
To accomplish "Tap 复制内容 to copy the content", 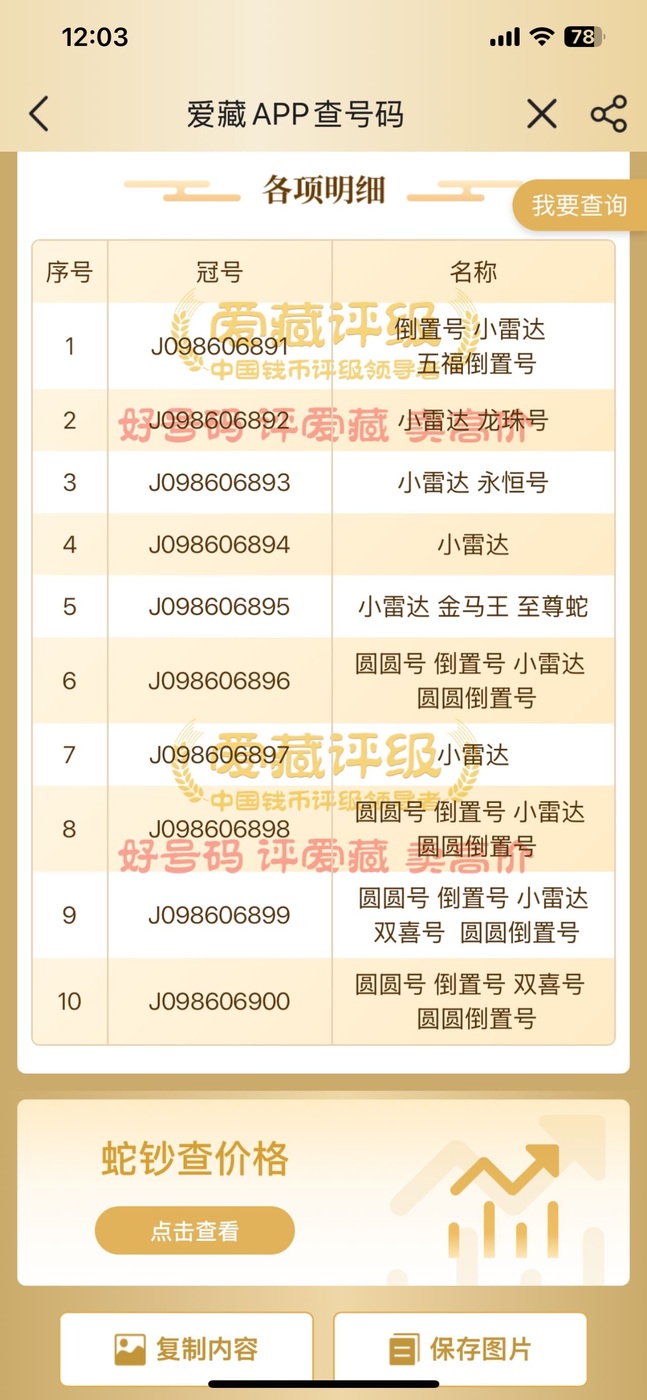I will 187,1349.
